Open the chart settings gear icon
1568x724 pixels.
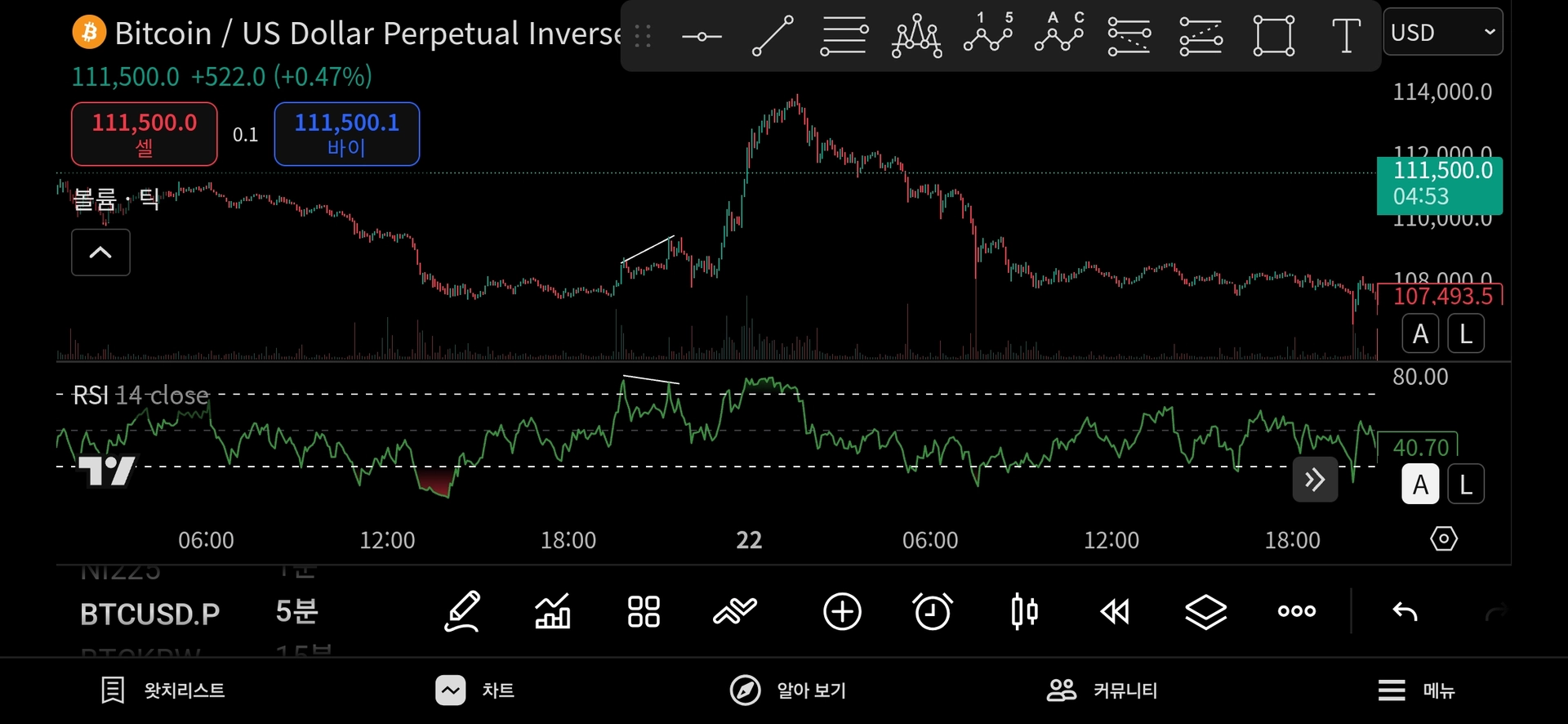1444,539
